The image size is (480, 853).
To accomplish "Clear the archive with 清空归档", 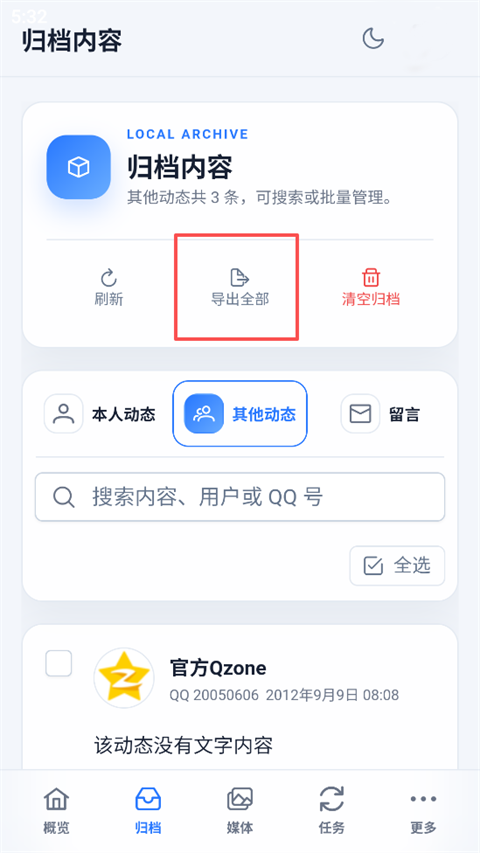I will point(371,287).
